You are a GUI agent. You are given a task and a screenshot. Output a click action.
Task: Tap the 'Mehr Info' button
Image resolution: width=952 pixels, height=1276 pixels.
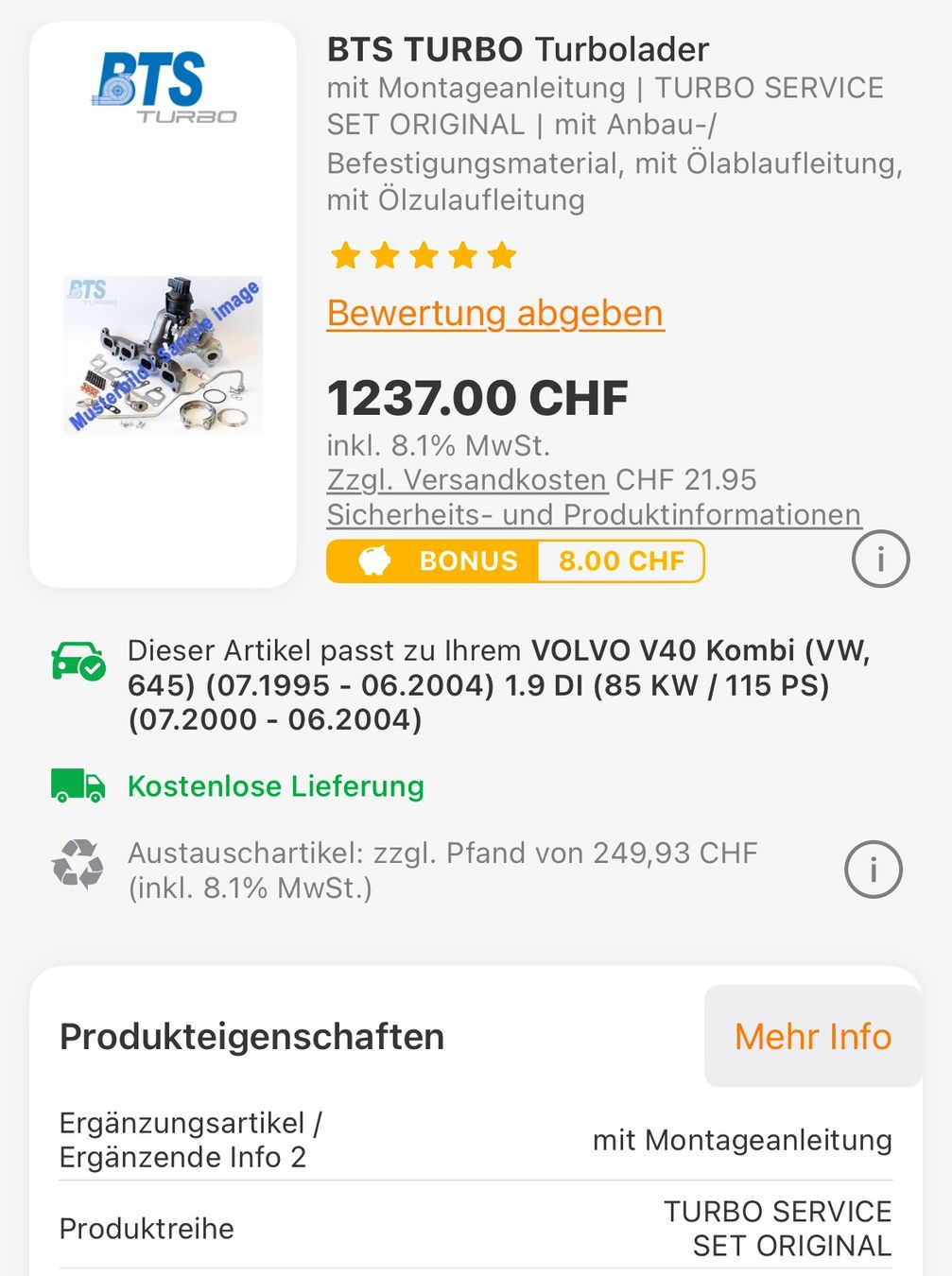tap(812, 1037)
